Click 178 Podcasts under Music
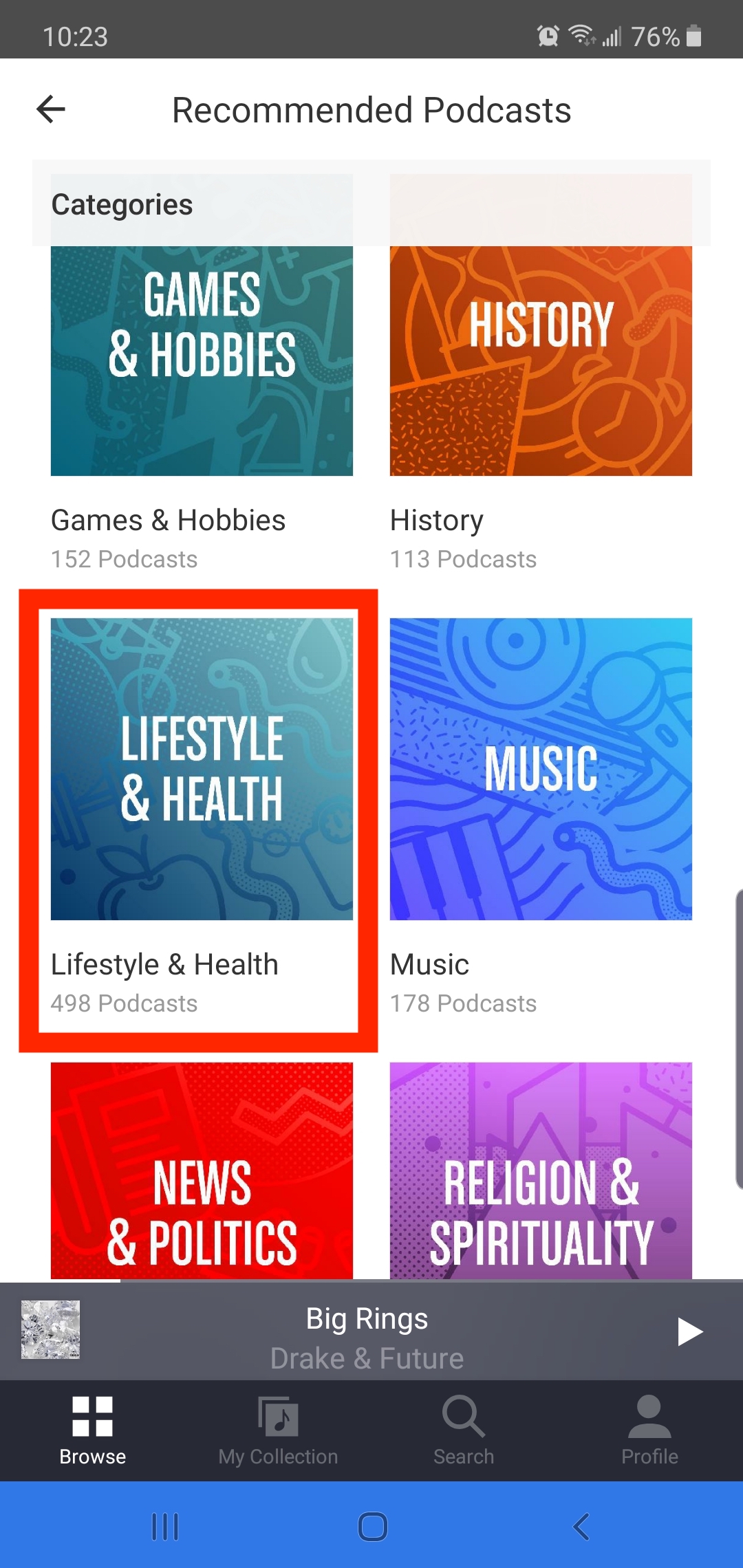 463,1003
